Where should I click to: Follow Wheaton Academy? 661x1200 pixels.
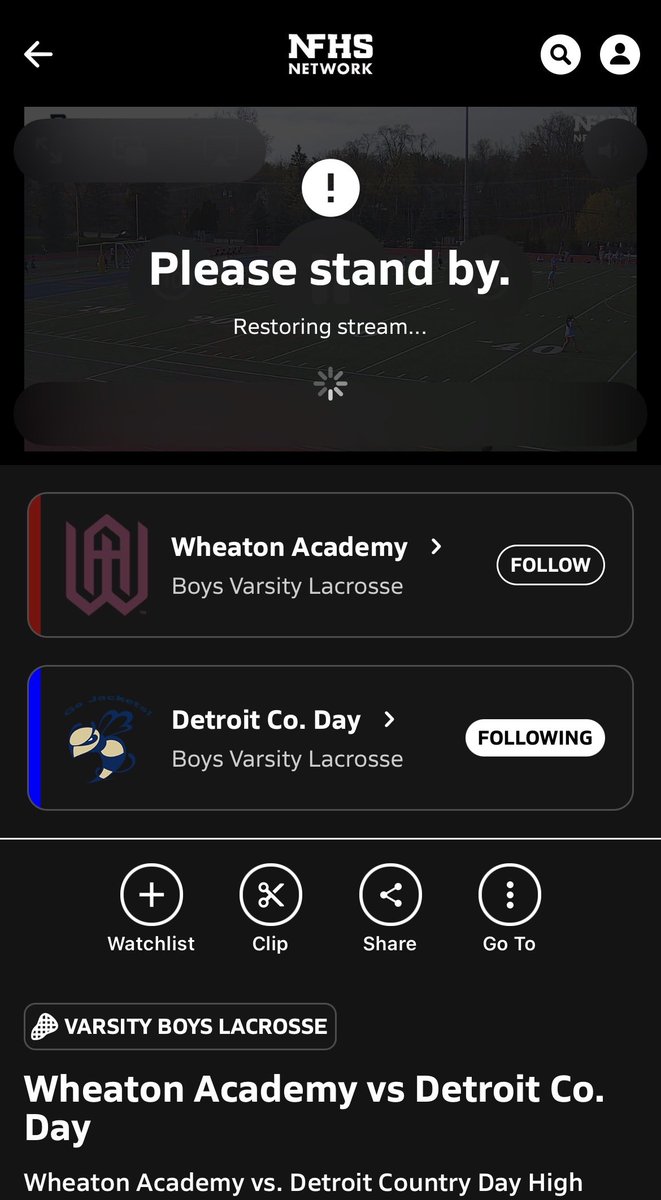coord(550,565)
